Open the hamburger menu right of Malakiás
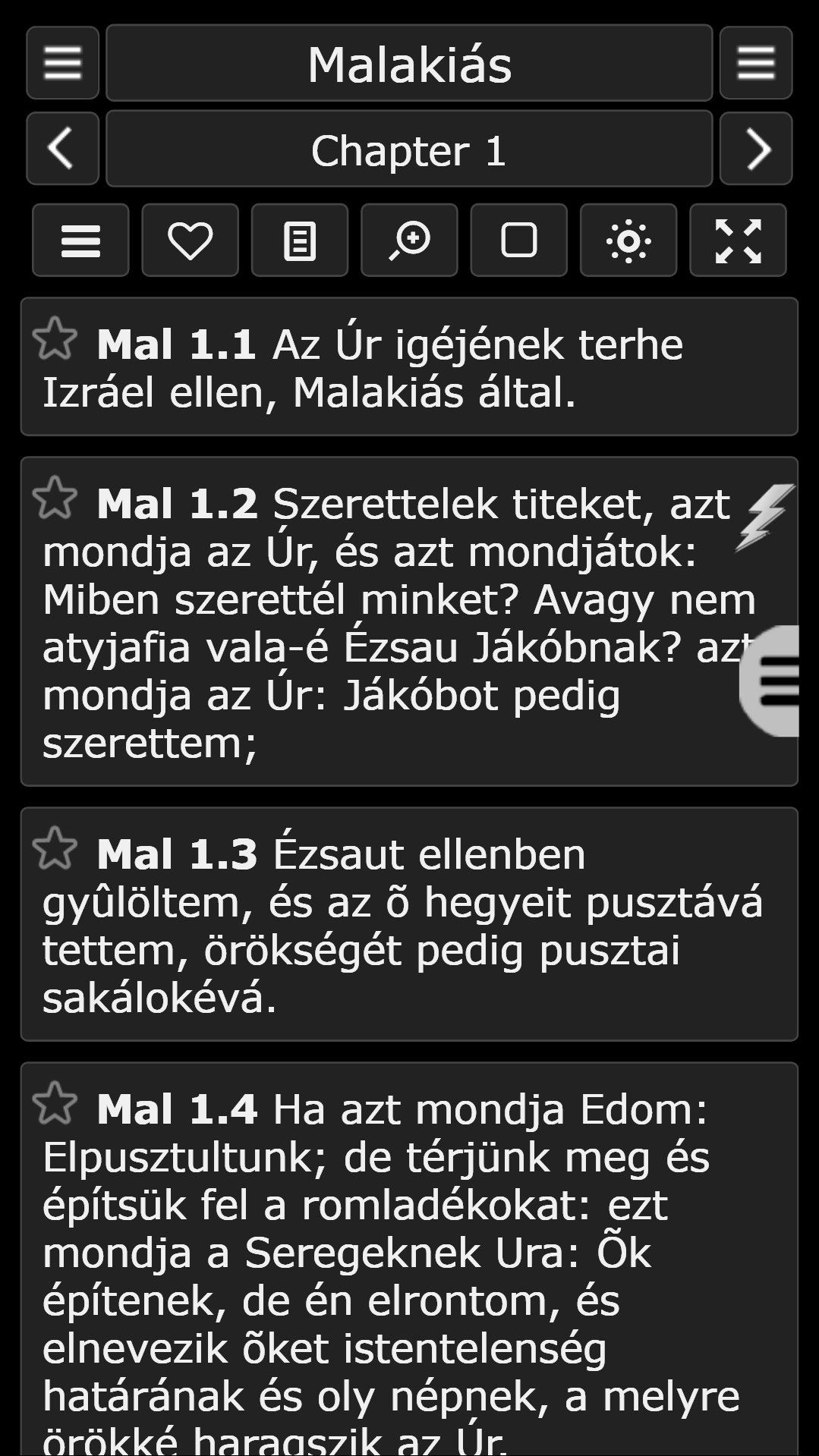Viewport: 819px width, 1456px height. click(x=756, y=63)
